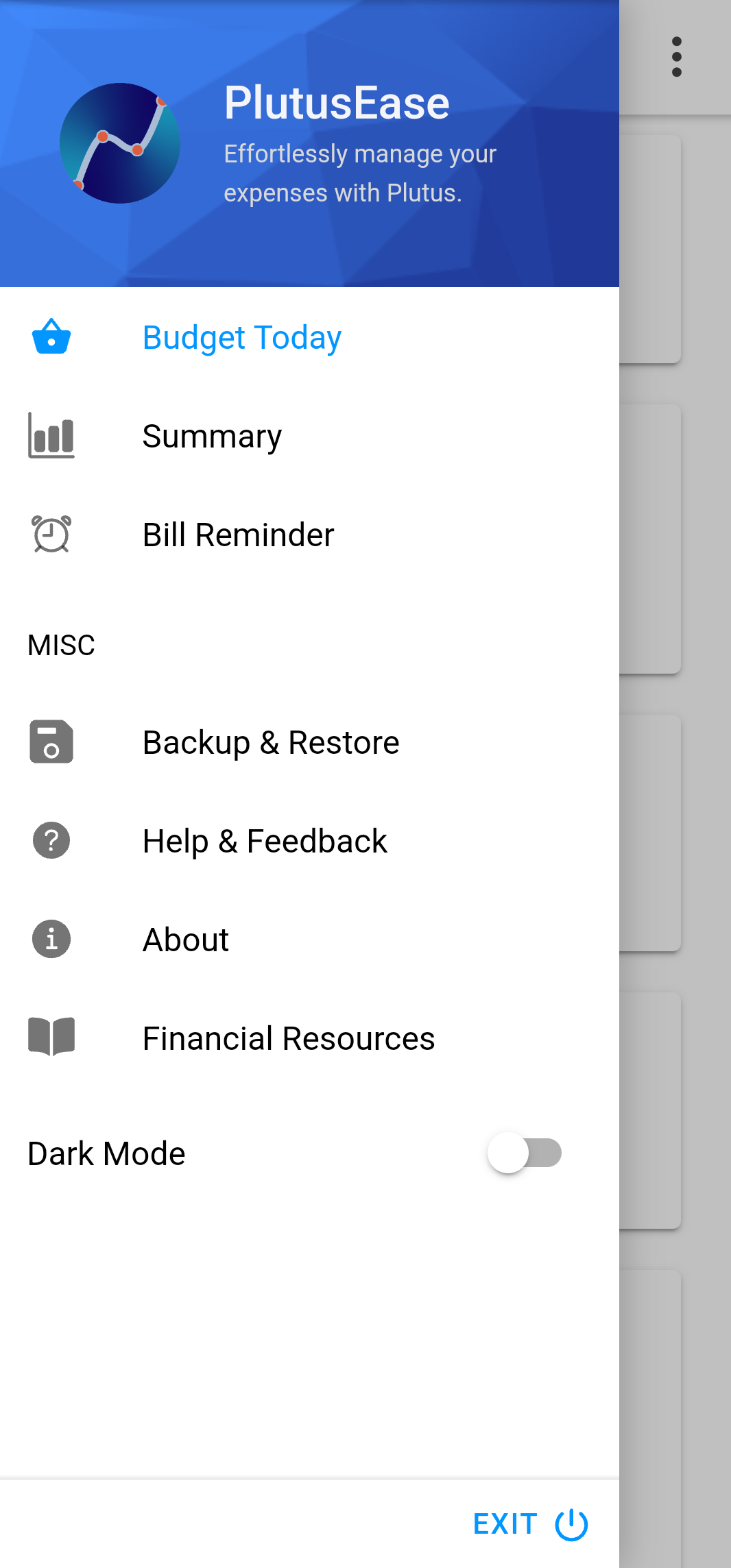
Task: Go to the Summary section
Action: (309, 436)
